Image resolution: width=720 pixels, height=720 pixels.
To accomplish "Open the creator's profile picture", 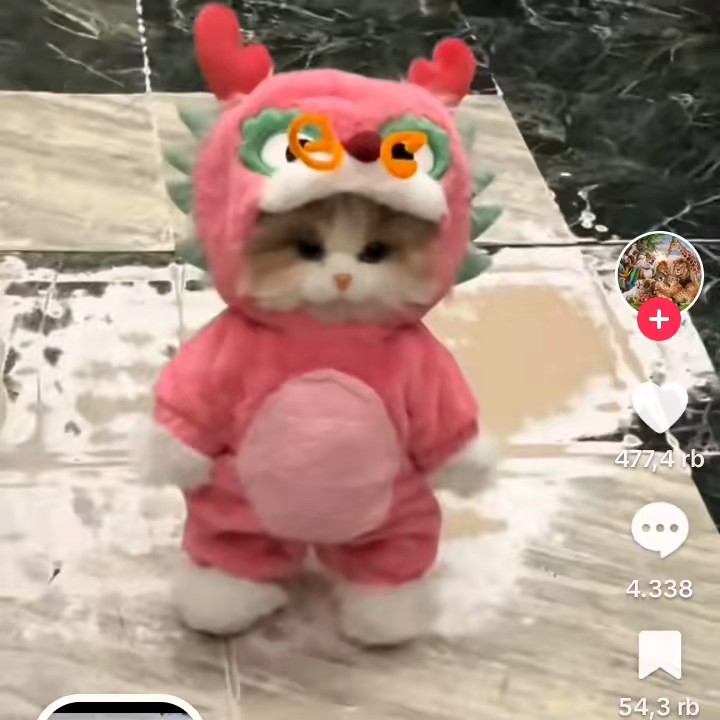I will coord(659,272).
